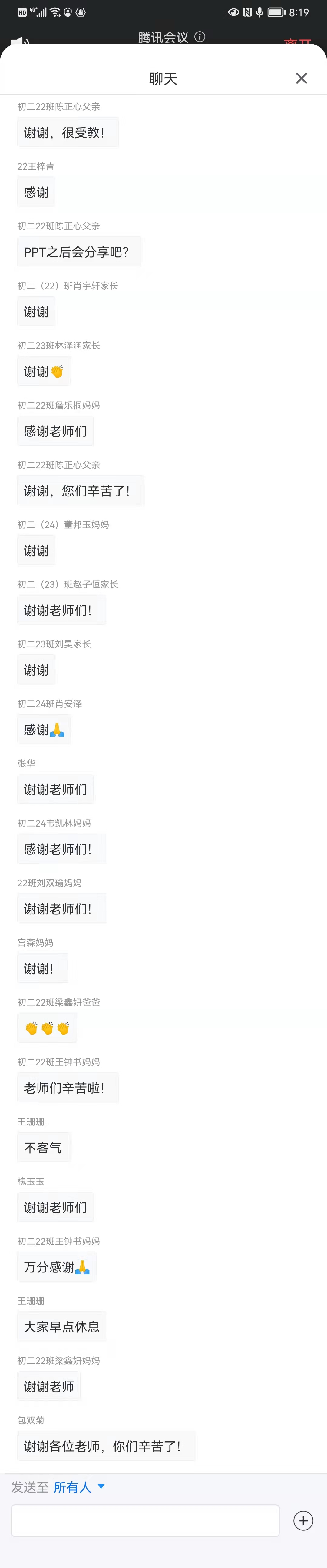Close the 聊天 chat panel
Screen dimensions: 327x1568
(301, 79)
